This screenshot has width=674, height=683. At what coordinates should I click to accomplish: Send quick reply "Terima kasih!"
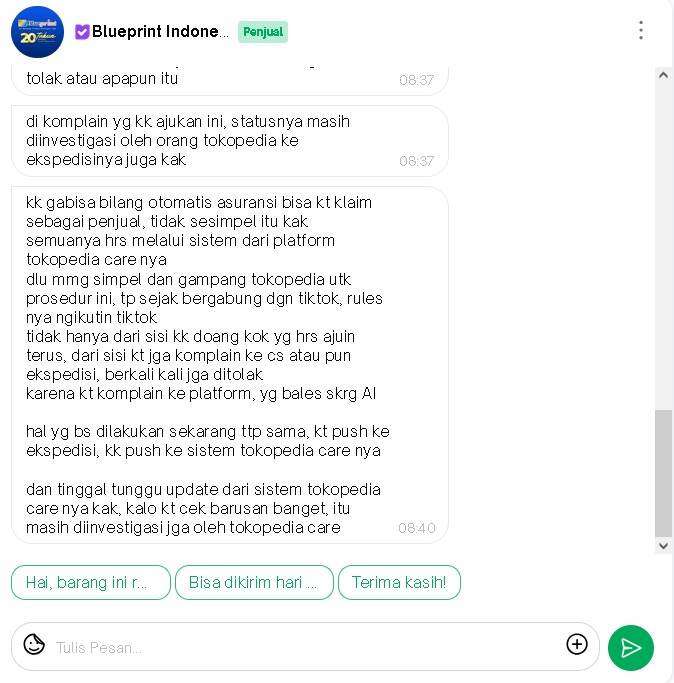(399, 582)
